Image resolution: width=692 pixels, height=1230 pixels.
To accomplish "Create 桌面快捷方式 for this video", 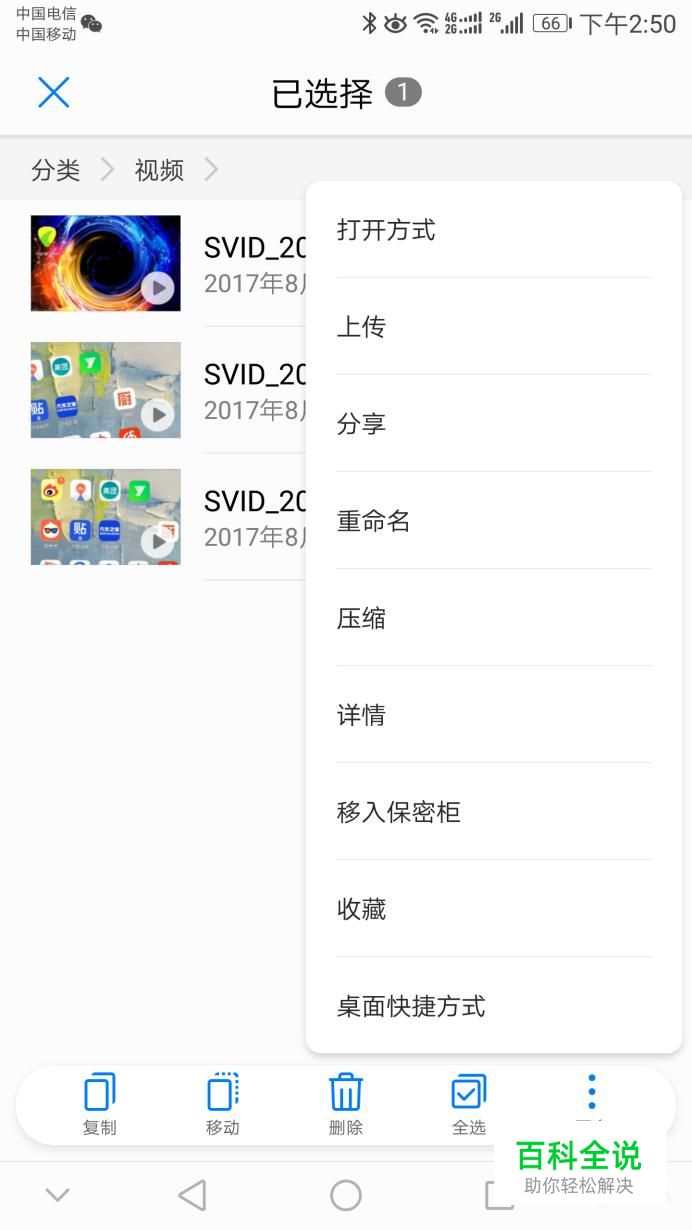I will (494, 1006).
